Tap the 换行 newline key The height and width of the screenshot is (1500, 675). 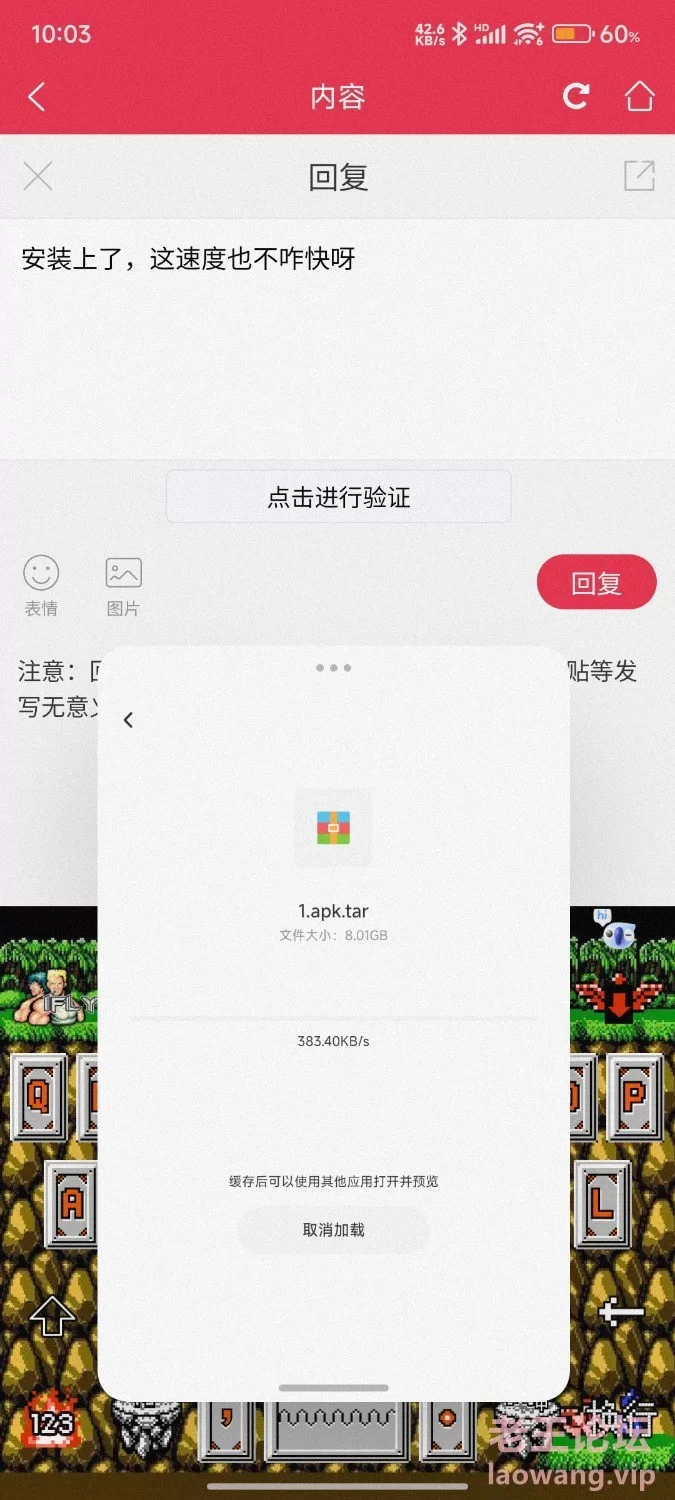tap(619, 1420)
